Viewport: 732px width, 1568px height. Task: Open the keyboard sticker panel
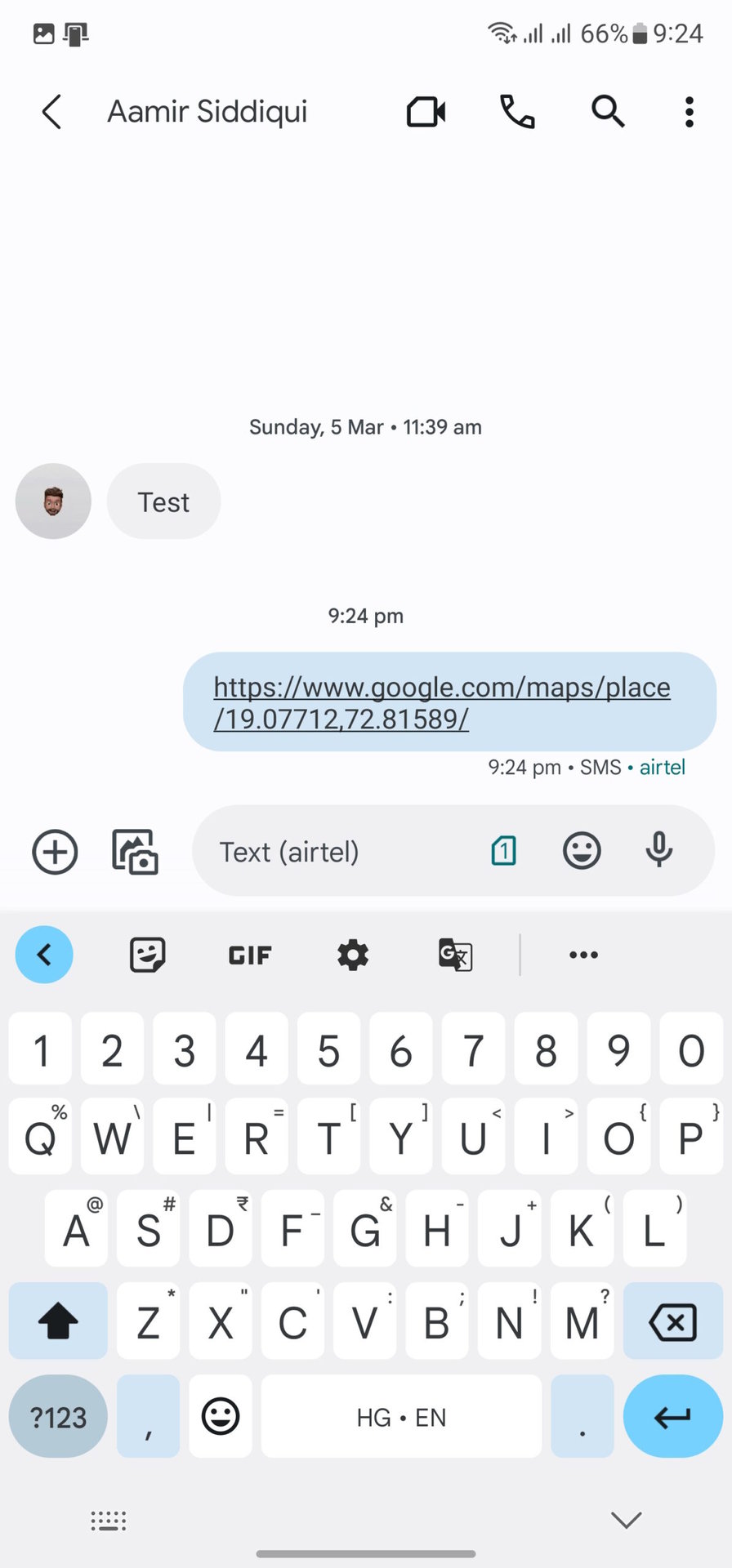pyautogui.click(x=148, y=954)
